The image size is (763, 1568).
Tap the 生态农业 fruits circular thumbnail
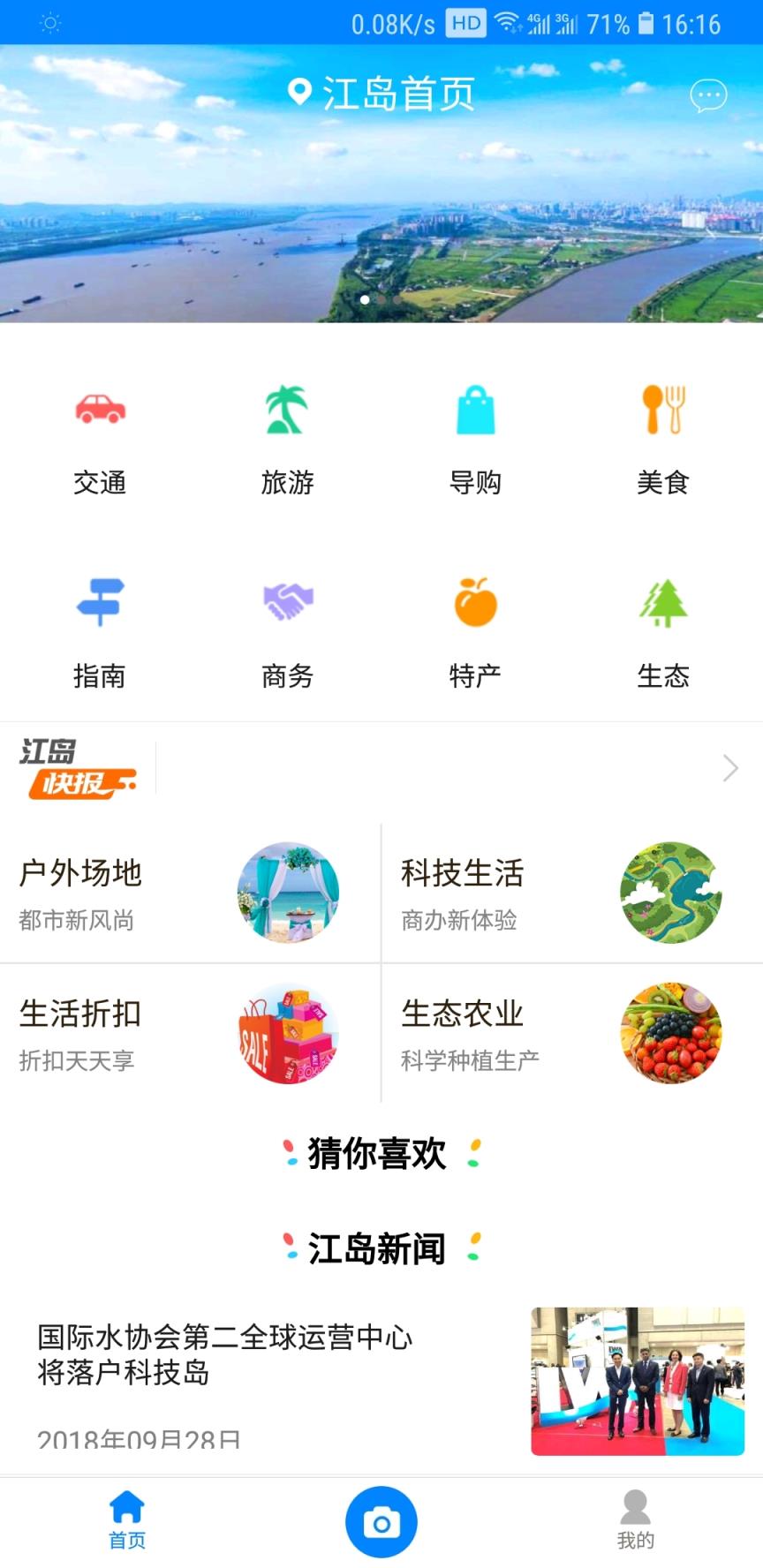pos(670,1033)
